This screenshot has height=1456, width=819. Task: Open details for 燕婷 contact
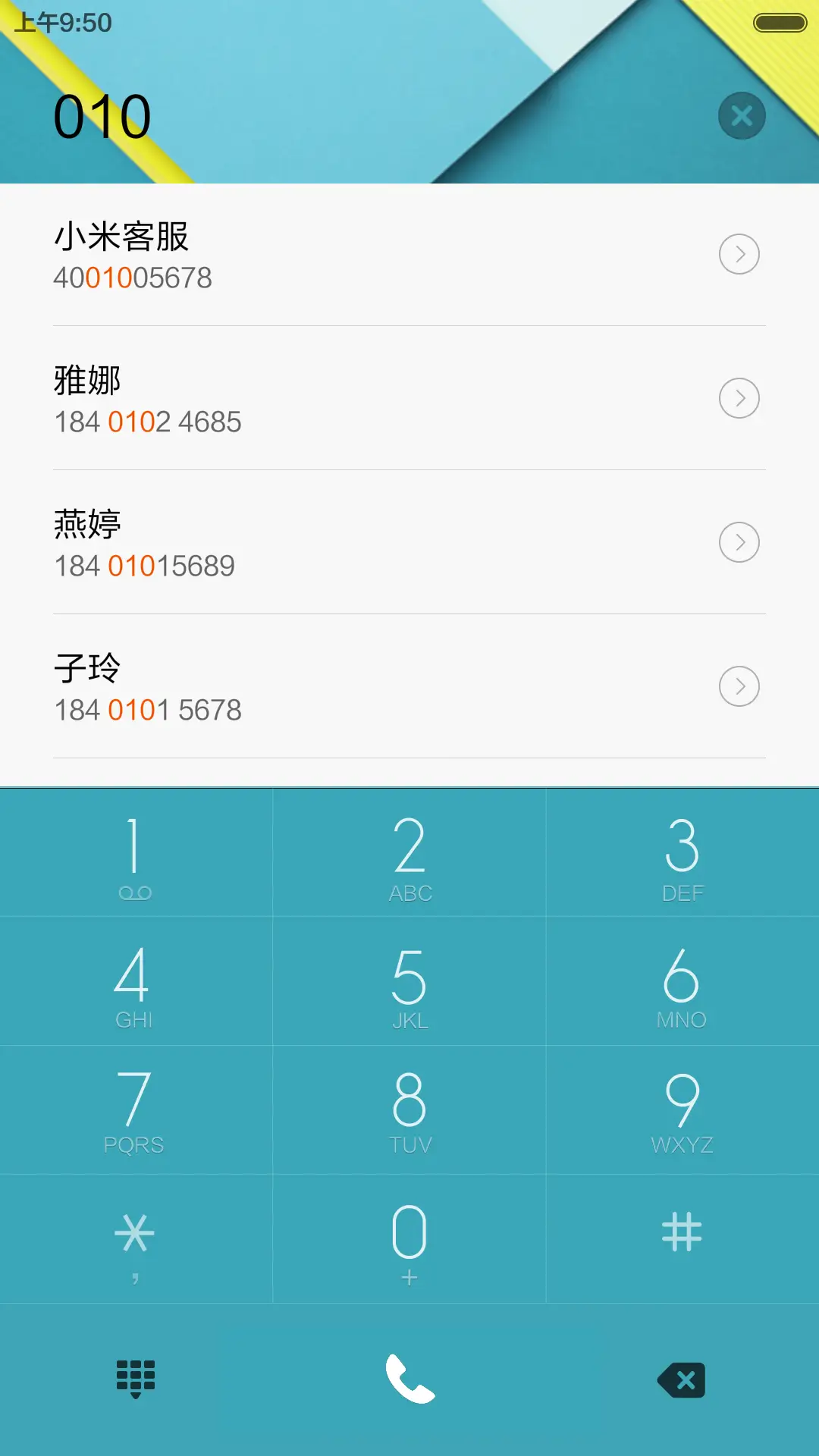coord(739,541)
